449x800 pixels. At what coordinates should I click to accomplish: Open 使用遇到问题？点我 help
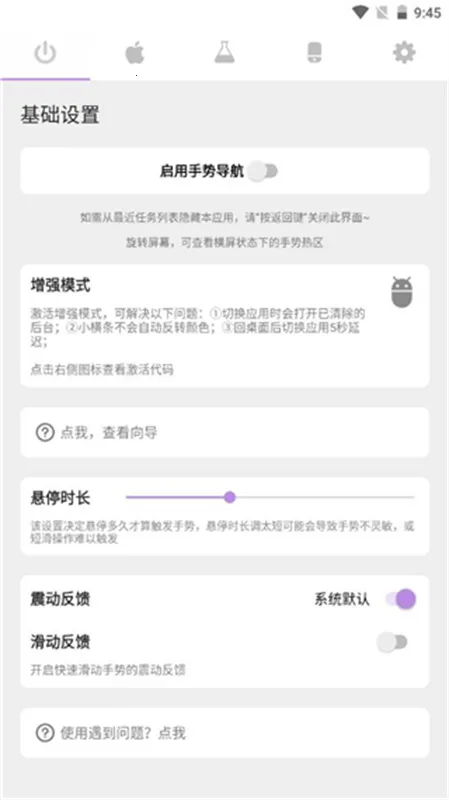pyautogui.click(x=224, y=733)
